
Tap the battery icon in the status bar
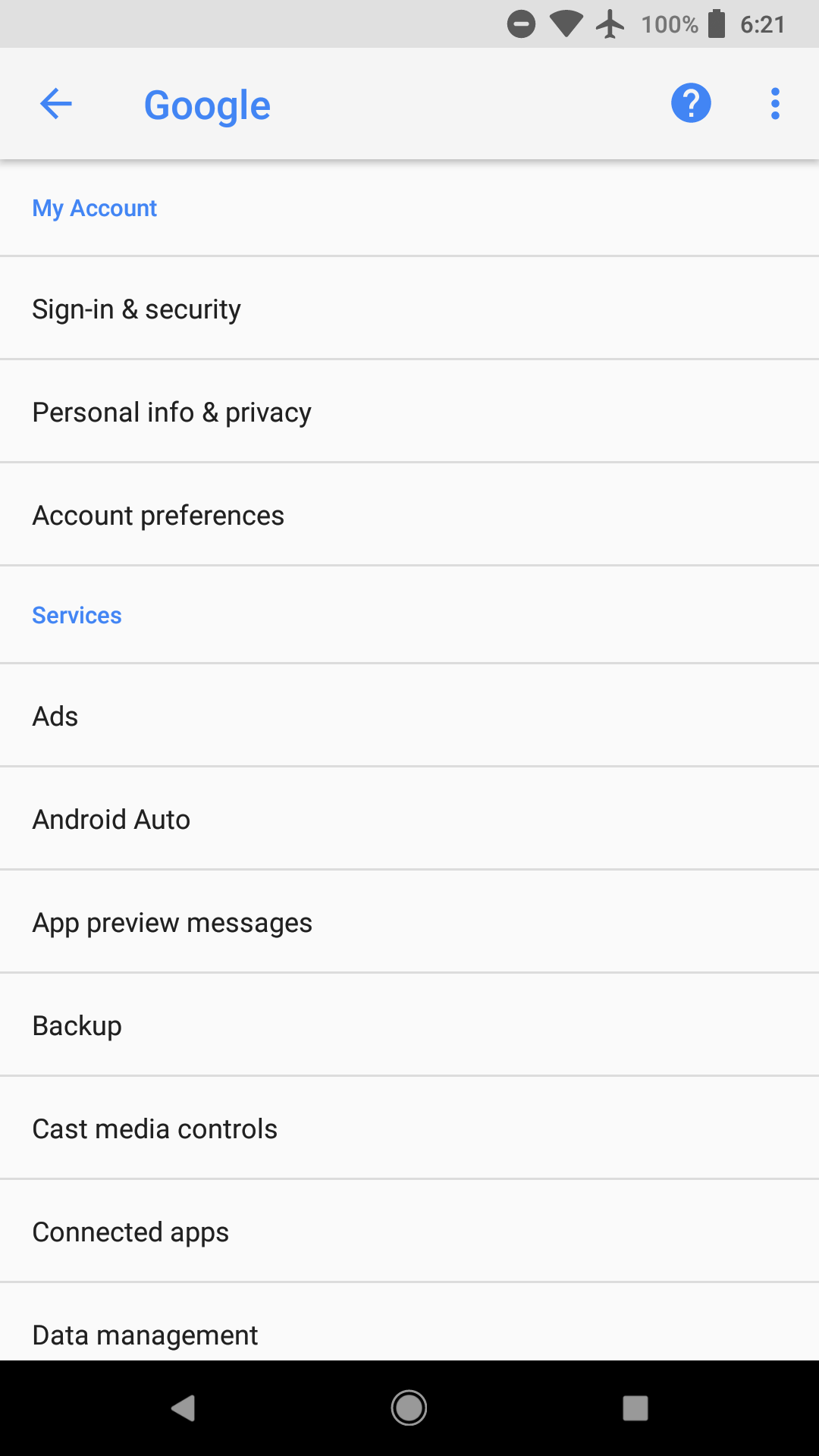click(x=715, y=24)
